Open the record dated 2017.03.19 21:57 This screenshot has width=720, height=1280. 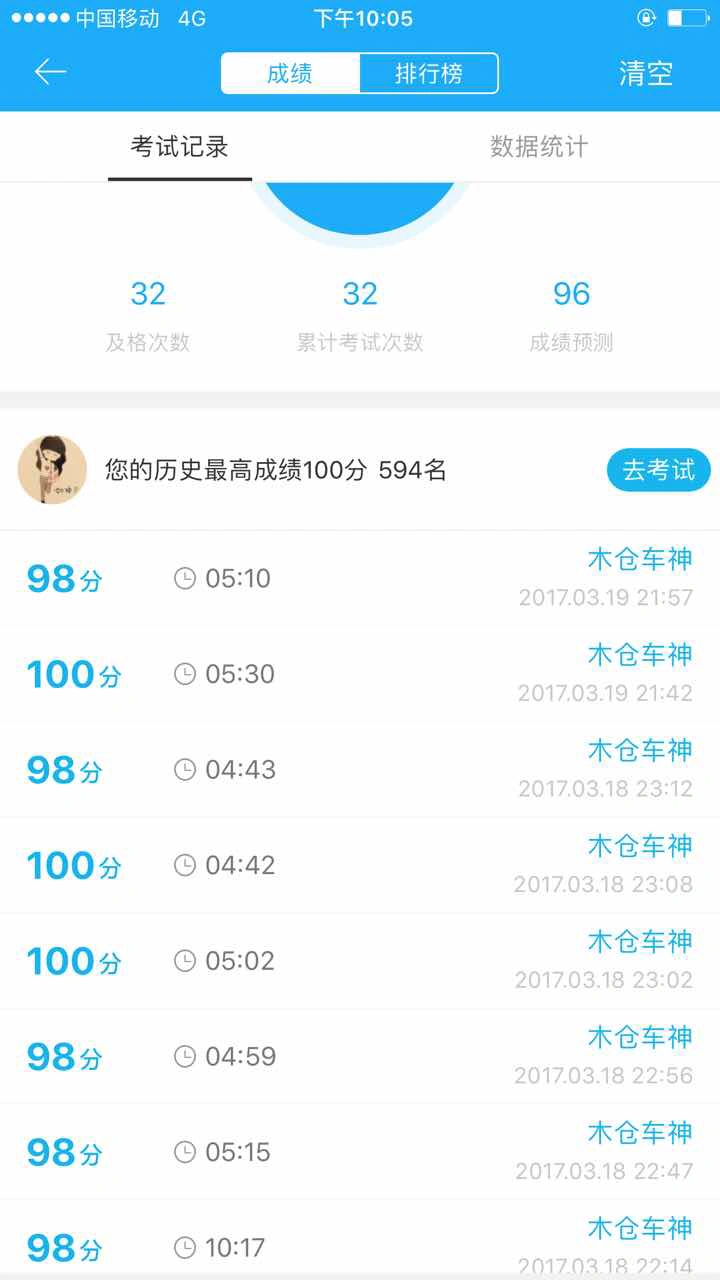(x=360, y=578)
